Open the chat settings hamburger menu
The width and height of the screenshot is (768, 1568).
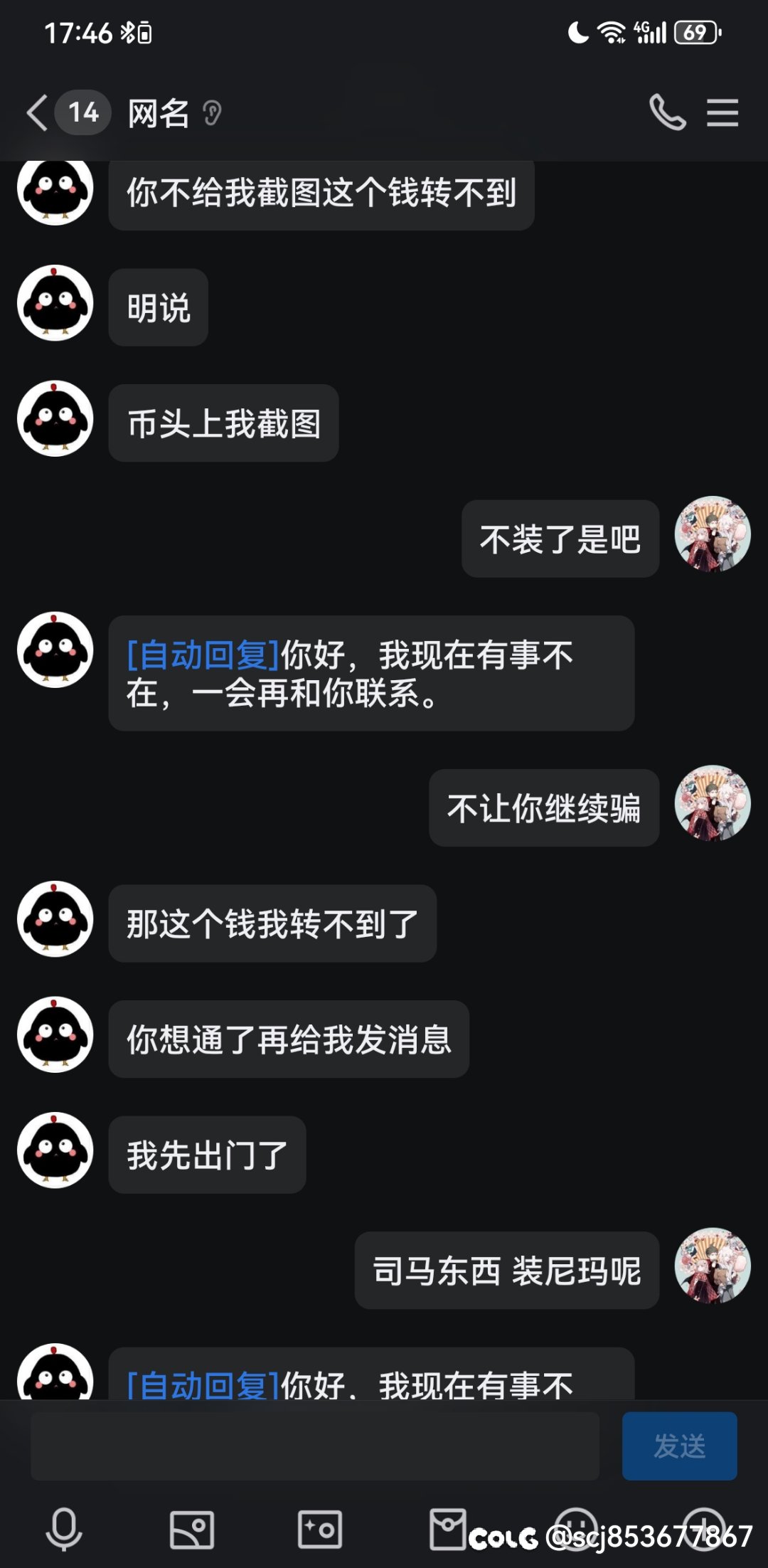[x=723, y=112]
